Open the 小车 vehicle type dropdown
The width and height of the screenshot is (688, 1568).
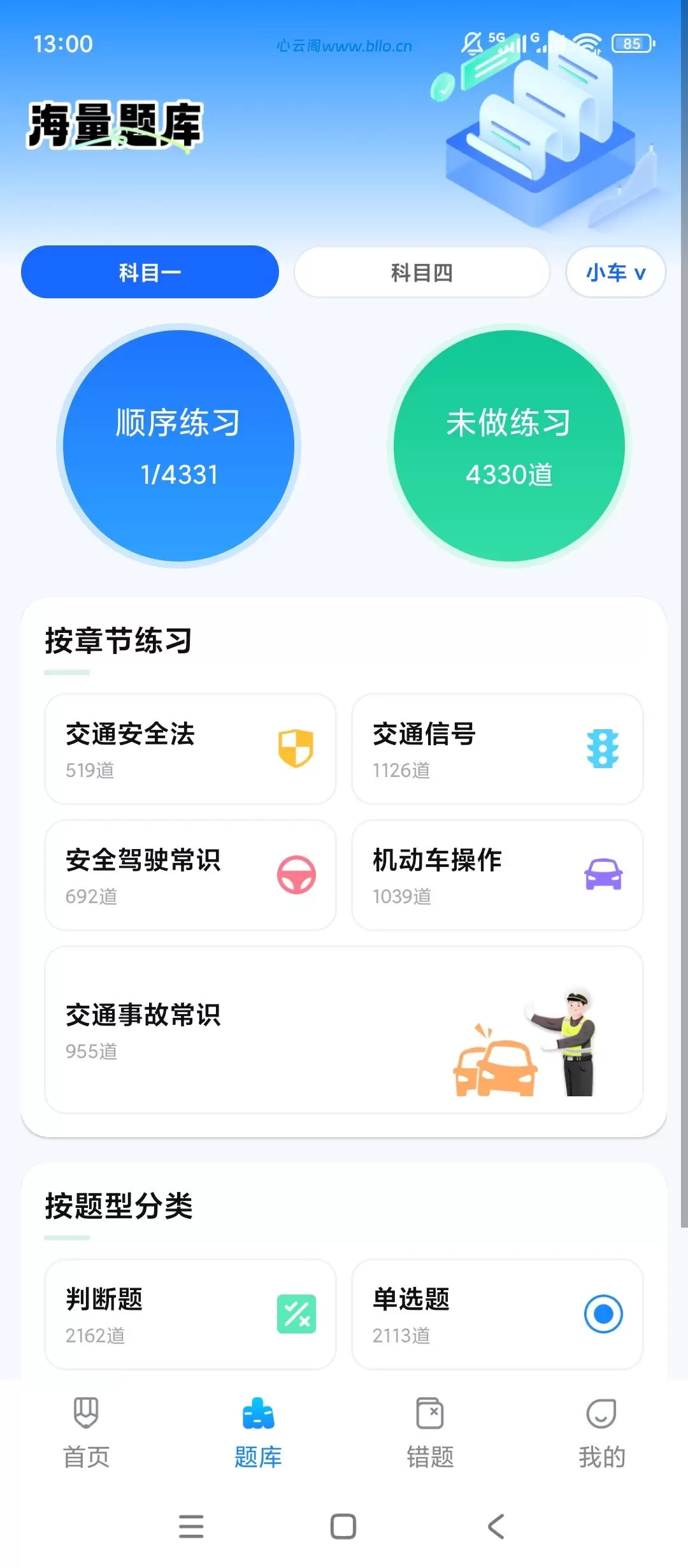(615, 272)
